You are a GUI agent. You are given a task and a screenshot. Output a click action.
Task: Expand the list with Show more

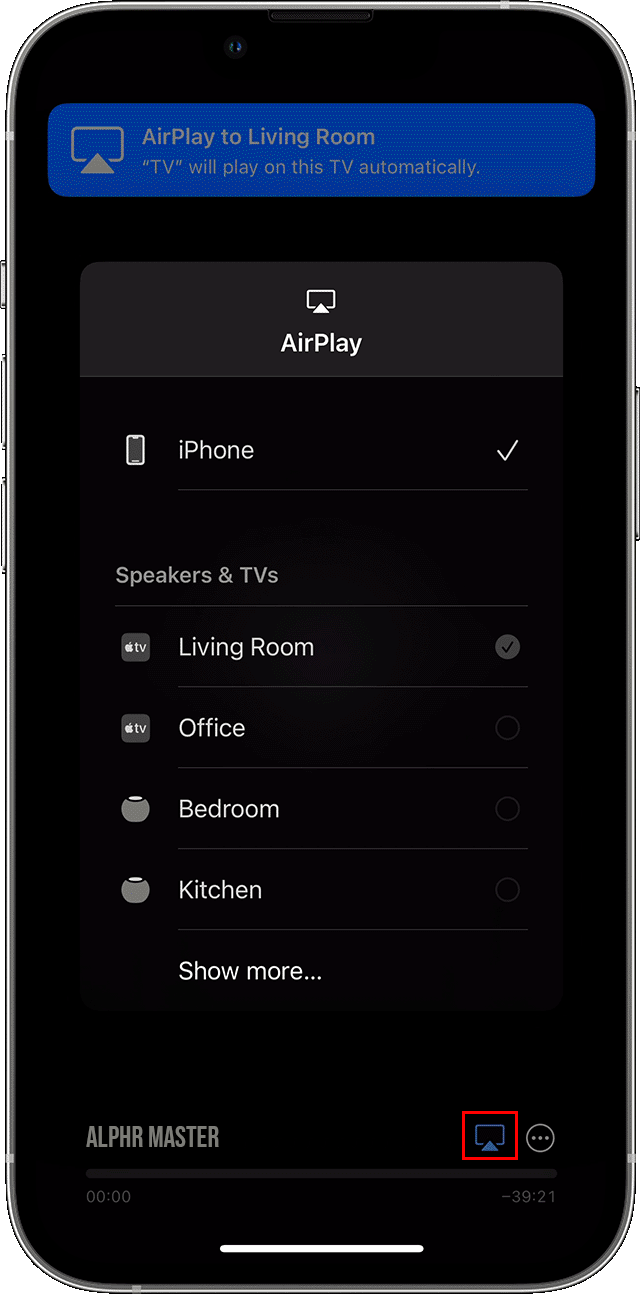(x=250, y=971)
